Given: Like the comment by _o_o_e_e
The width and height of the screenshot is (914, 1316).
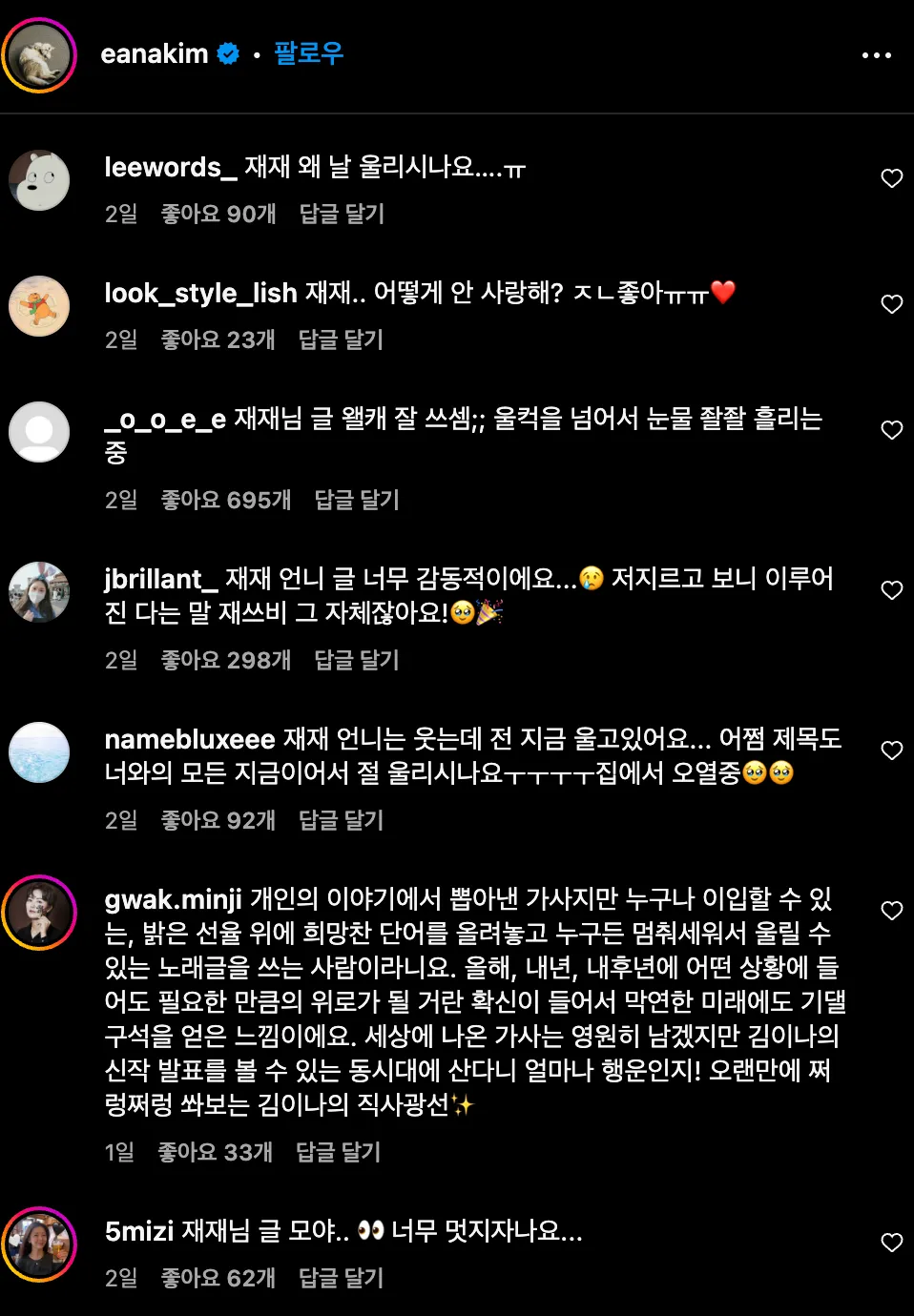Looking at the screenshot, I should coord(891,430).
